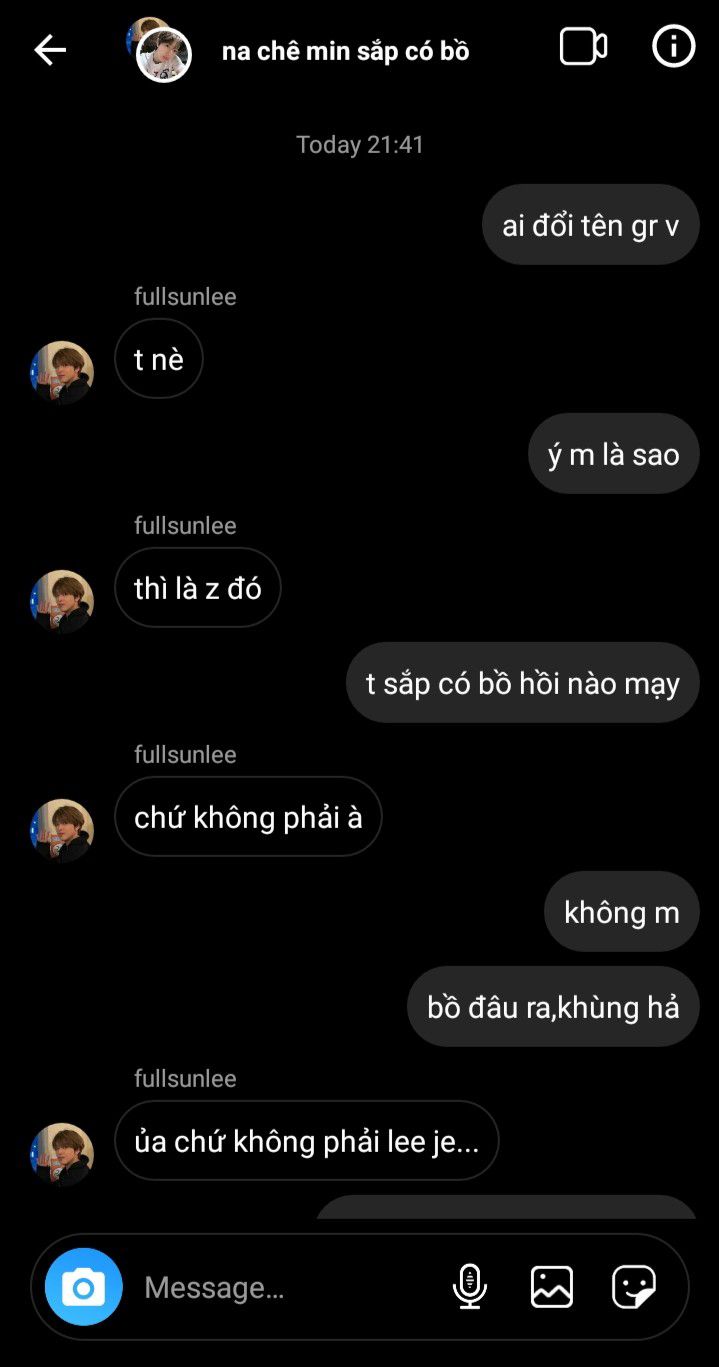Screen dimensions: 719x1367
Task: Open the group name "na chê min sắp có bồ"
Action: [345, 51]
